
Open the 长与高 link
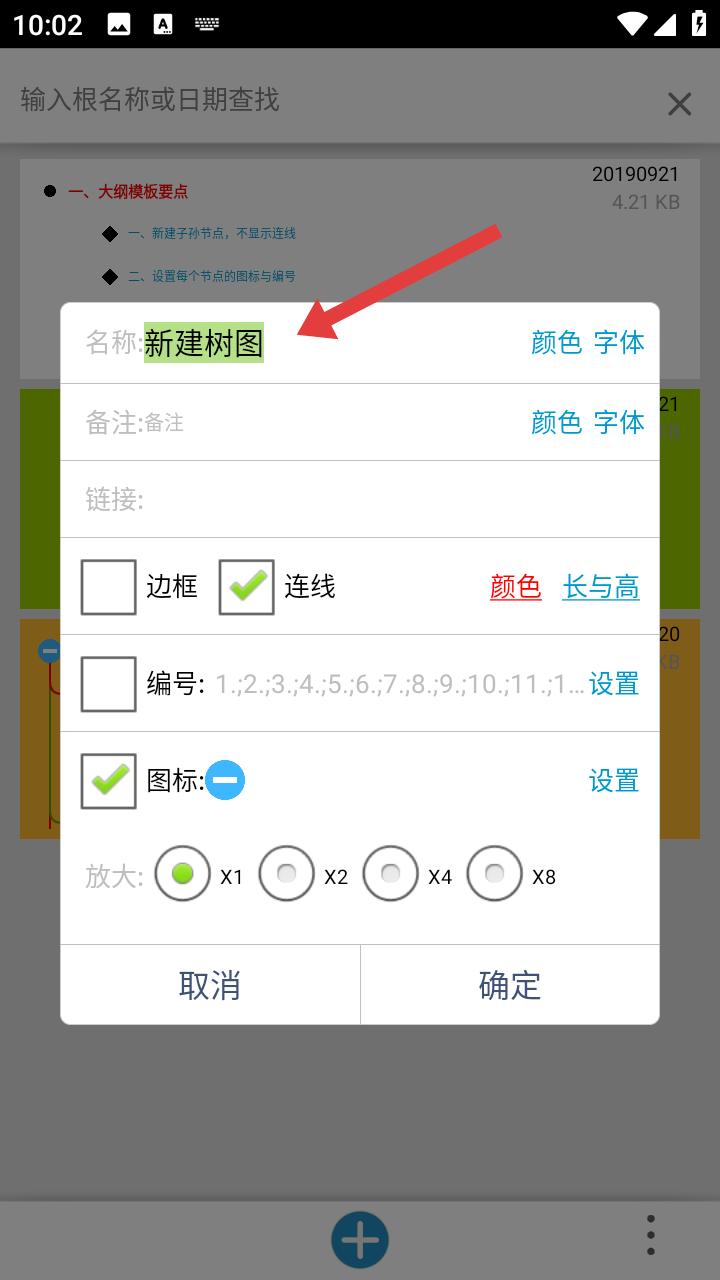tap(601, 587)
